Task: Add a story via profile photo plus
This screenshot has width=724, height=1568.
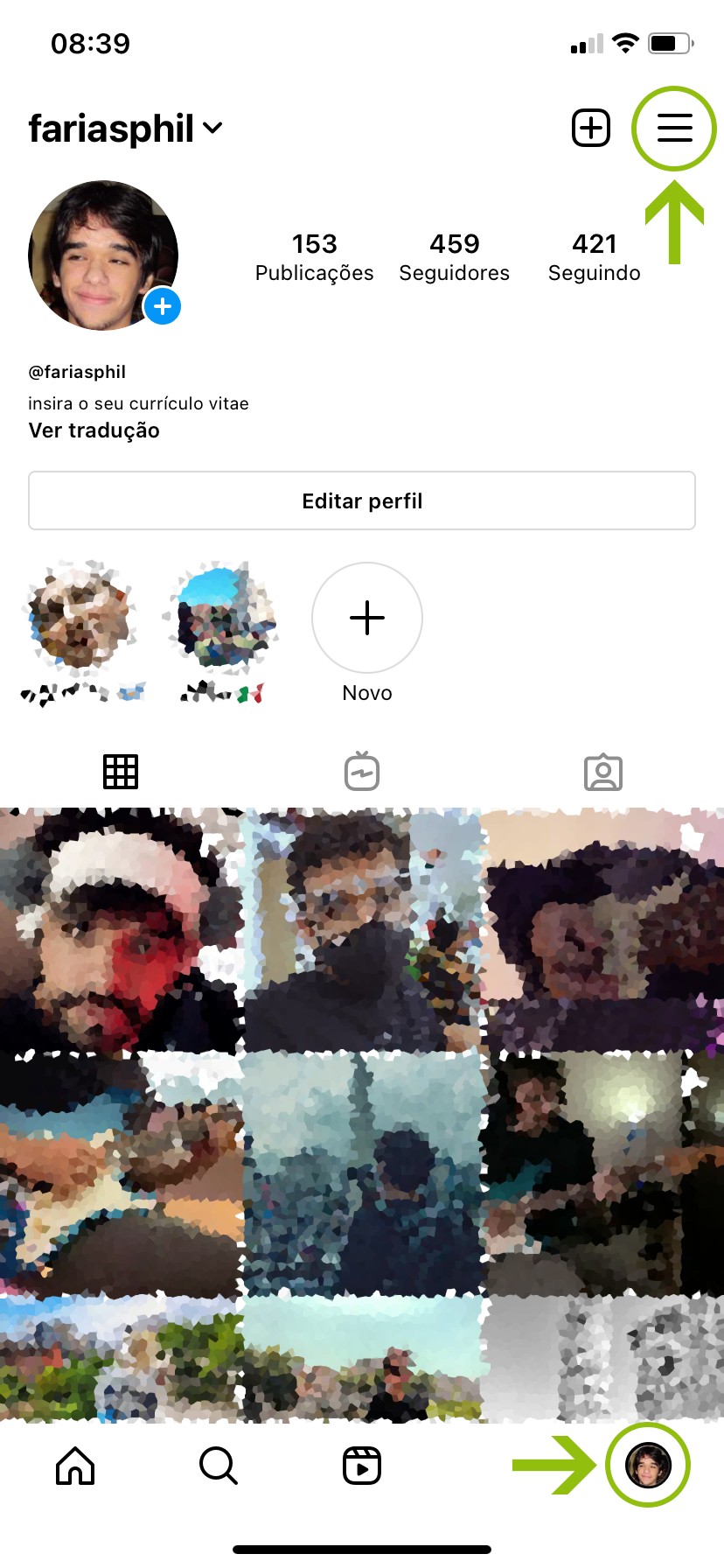Action: pyautogui.click(x=163, y=306)
